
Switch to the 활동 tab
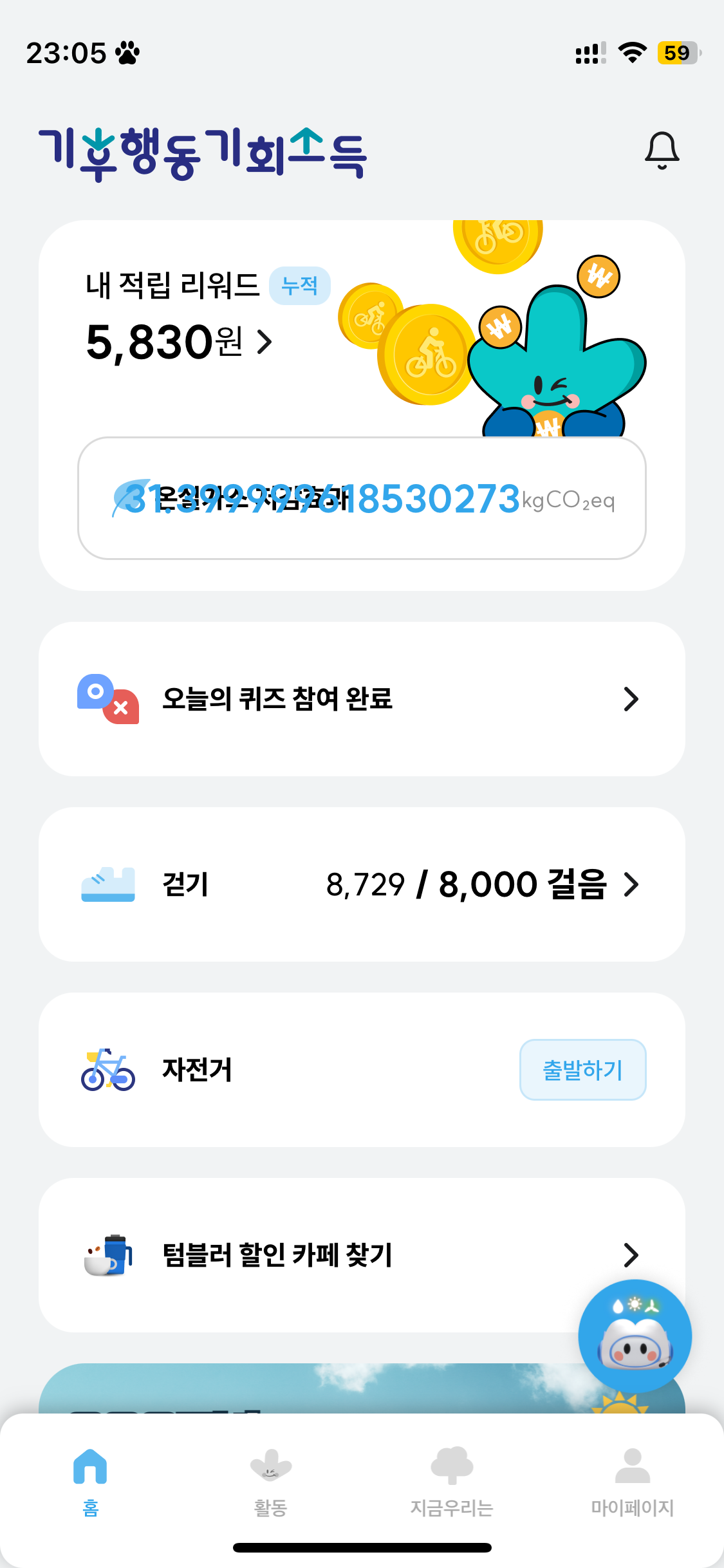pyautogui.click(x=271, y=1480)
